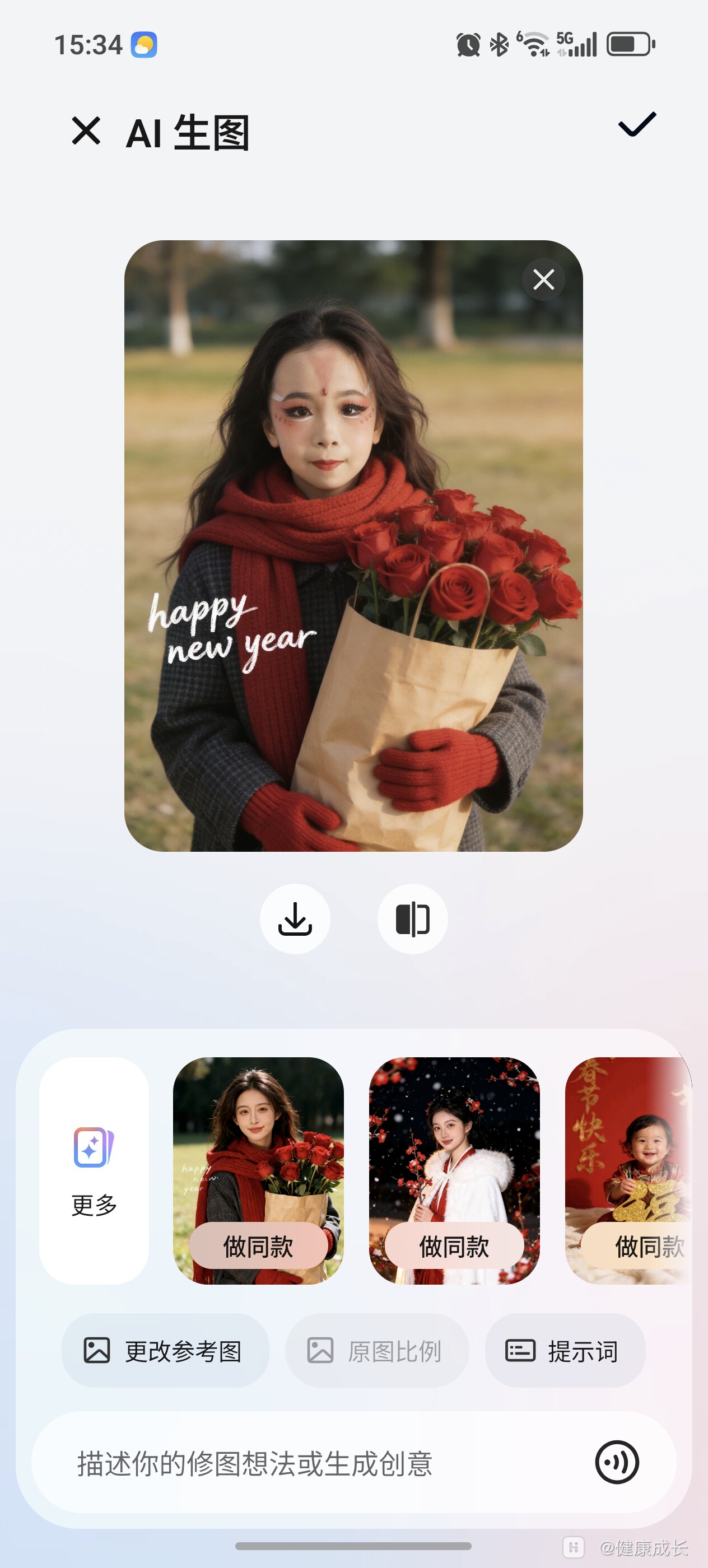Download the generated image
This screenshot has width=708, height=1568.
pyautogui.click(x=295, y=918)
